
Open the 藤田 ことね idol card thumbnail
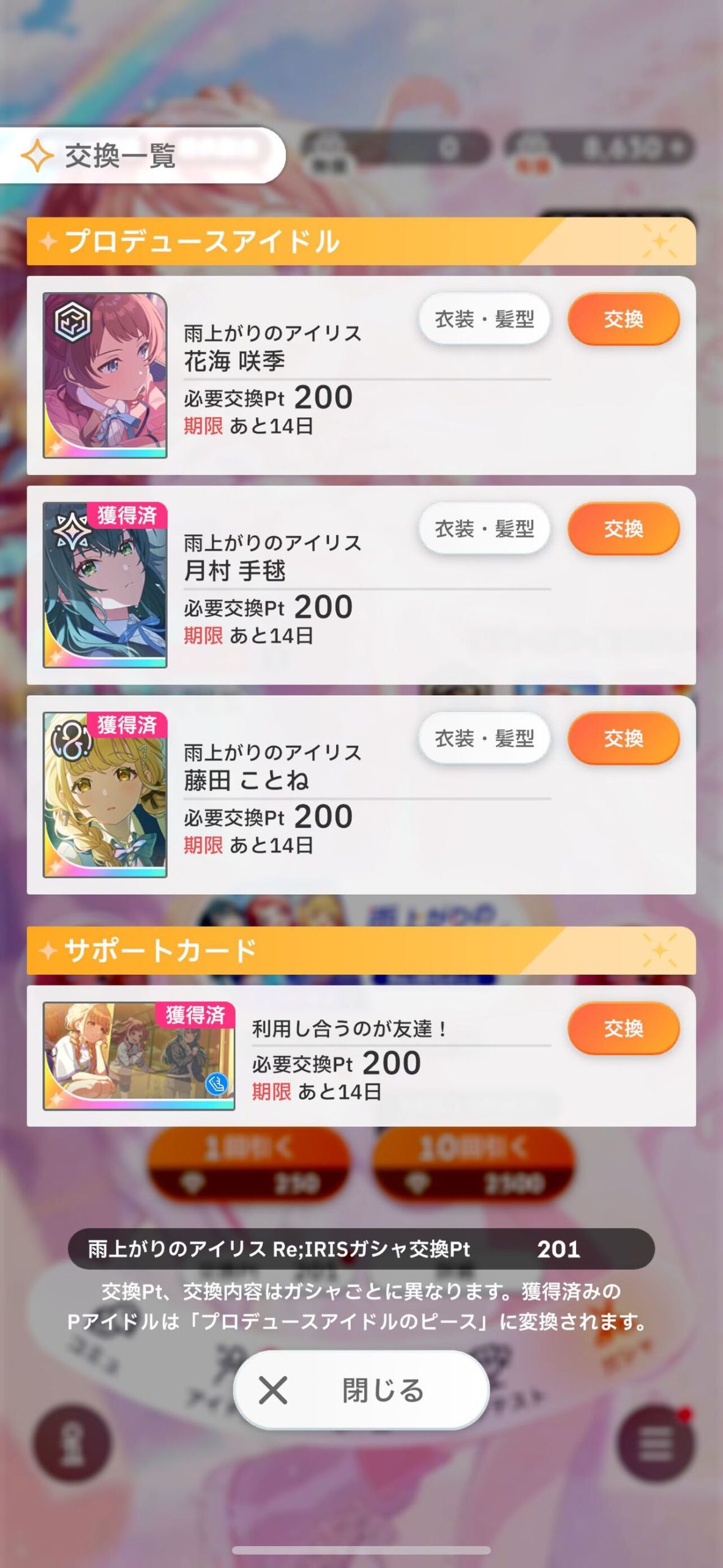[x=105, y=794]
